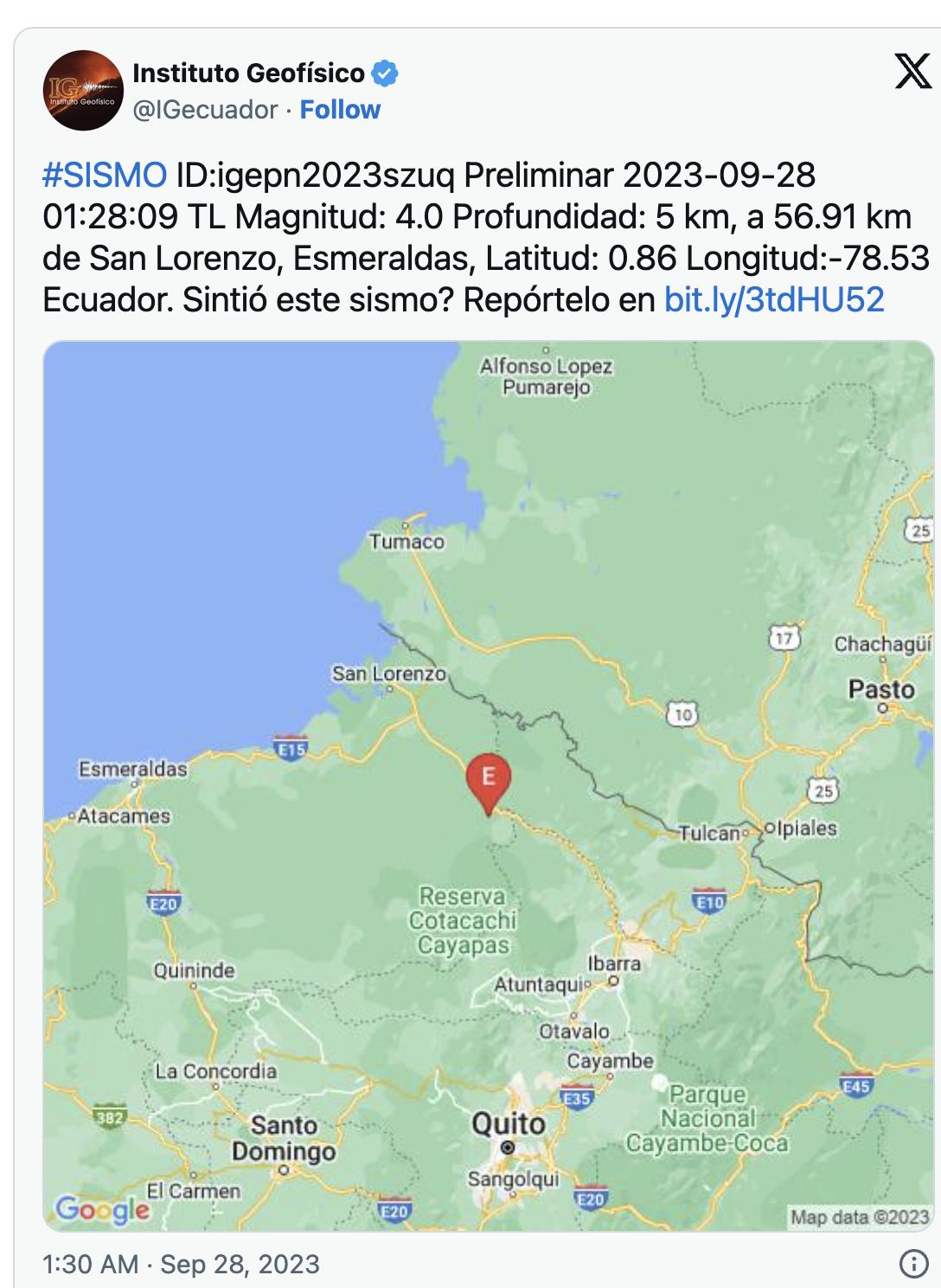Open the #SISMO hashtag
941x1288 pixels.
click(x=105, y=176)
